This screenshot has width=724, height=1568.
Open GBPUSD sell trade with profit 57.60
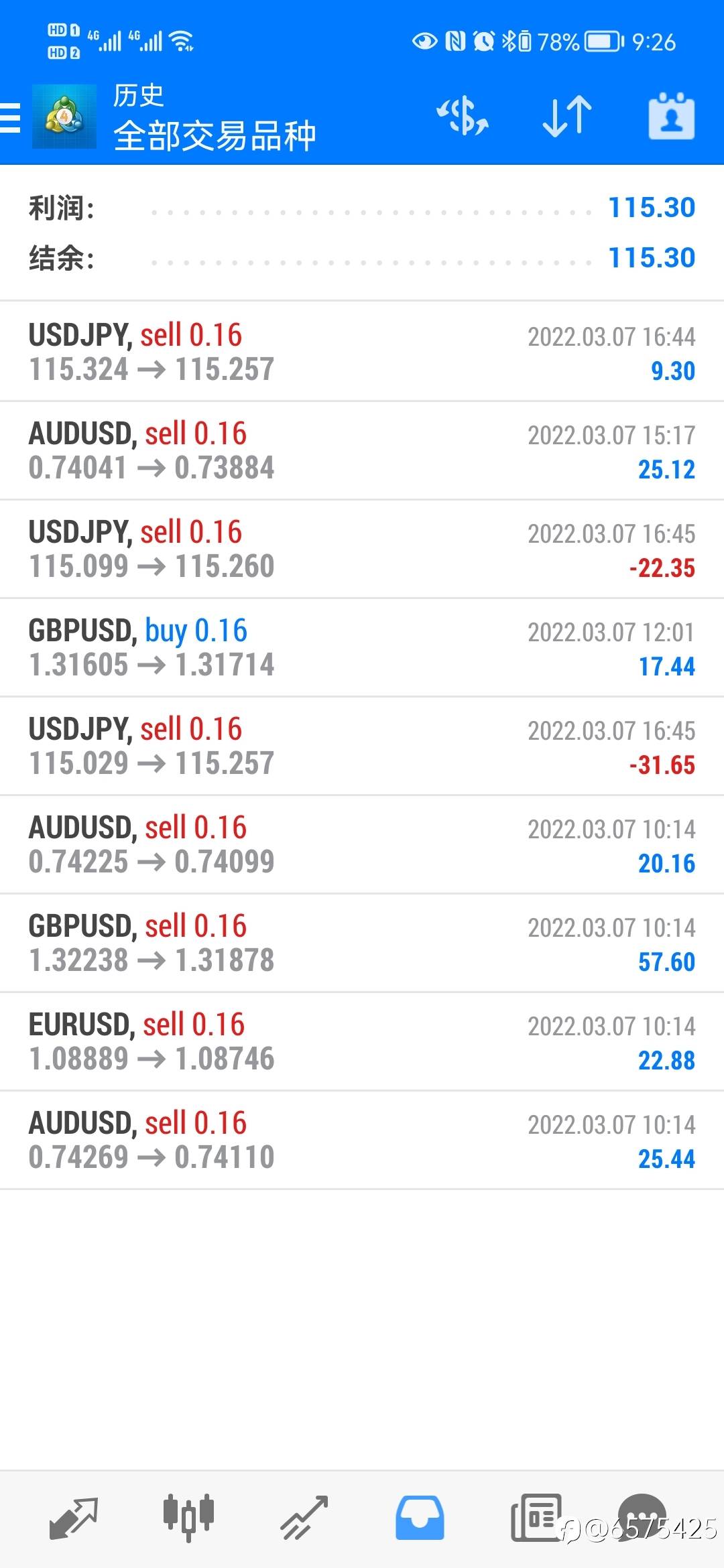(362, 943)
